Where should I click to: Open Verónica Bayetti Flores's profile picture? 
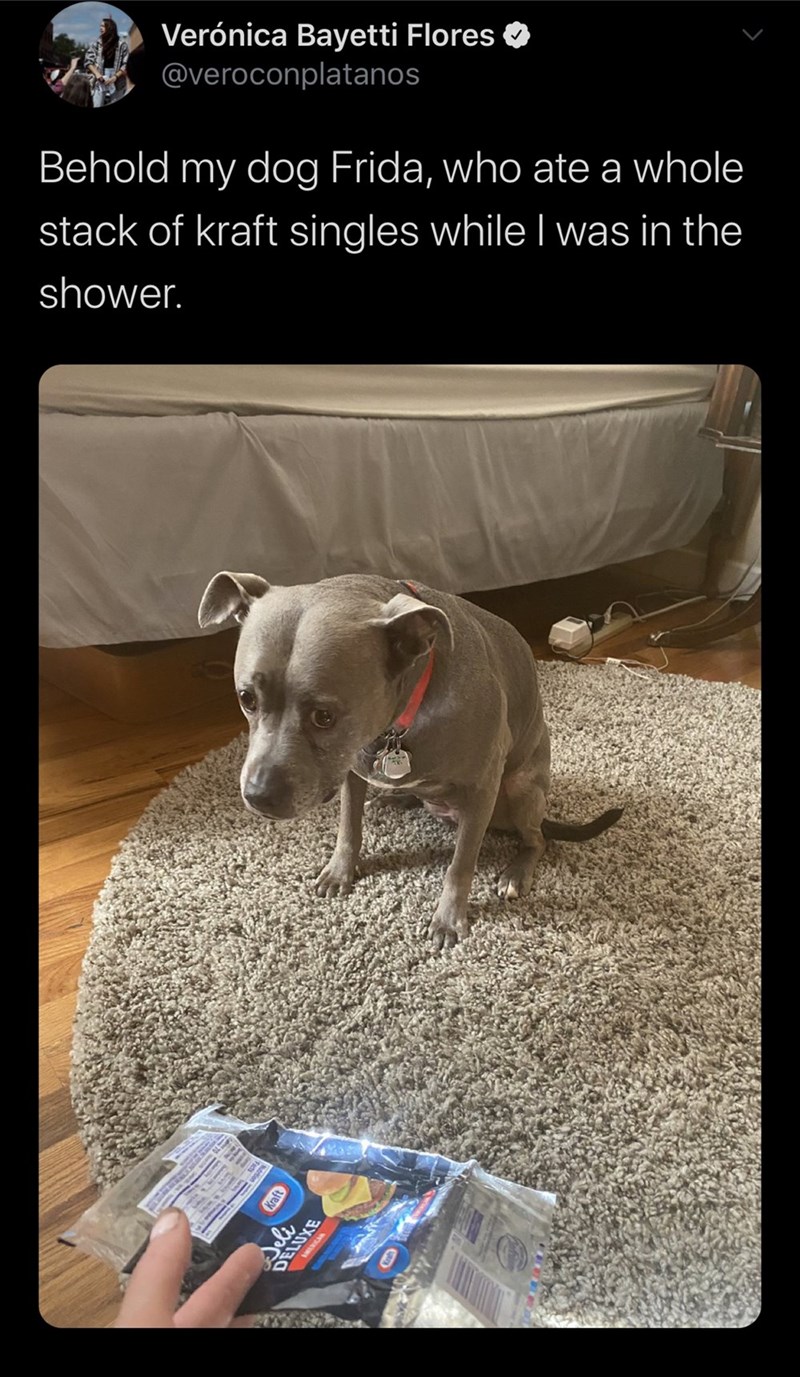[x=89, y=55]
